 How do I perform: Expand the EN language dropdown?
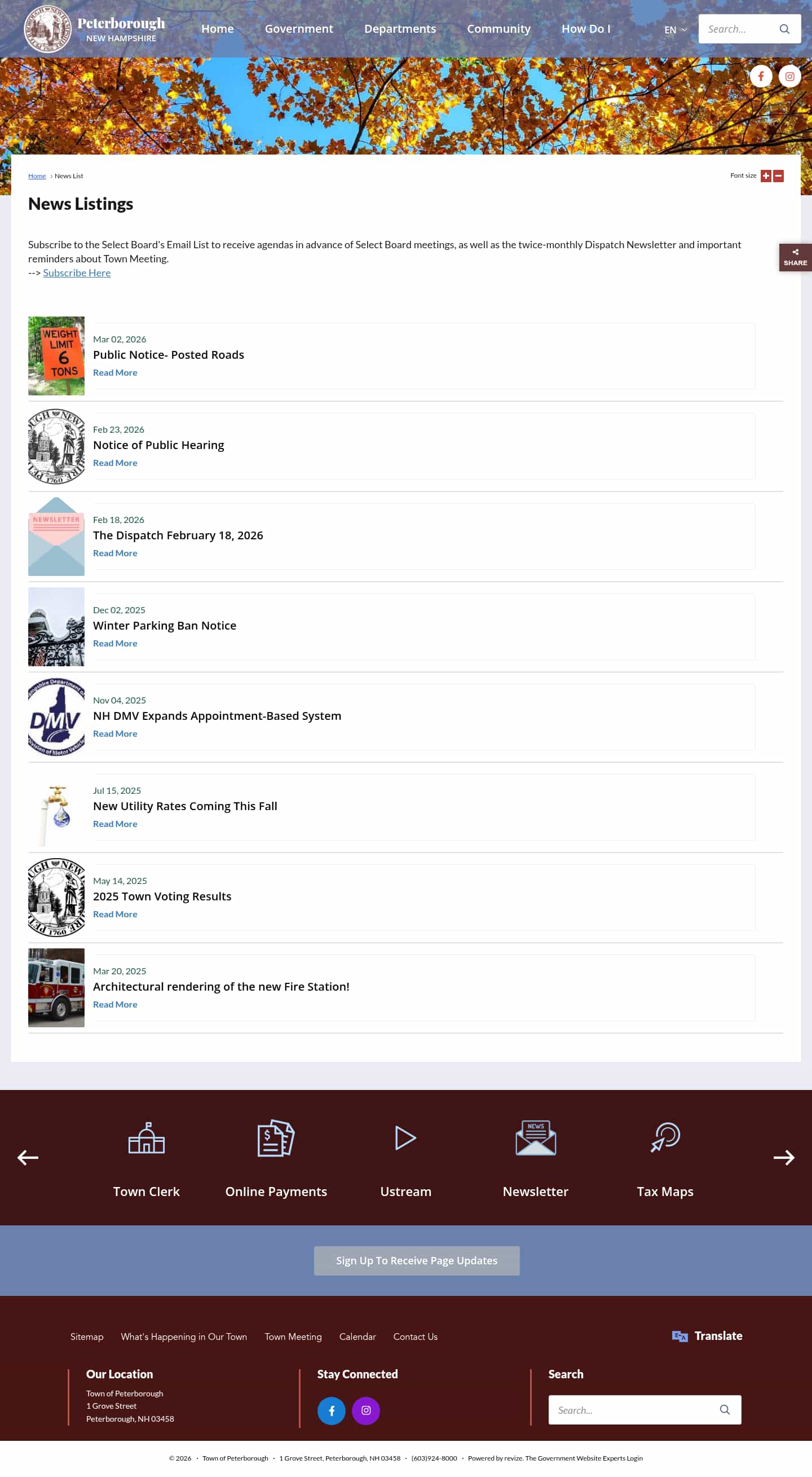[675, 30]
